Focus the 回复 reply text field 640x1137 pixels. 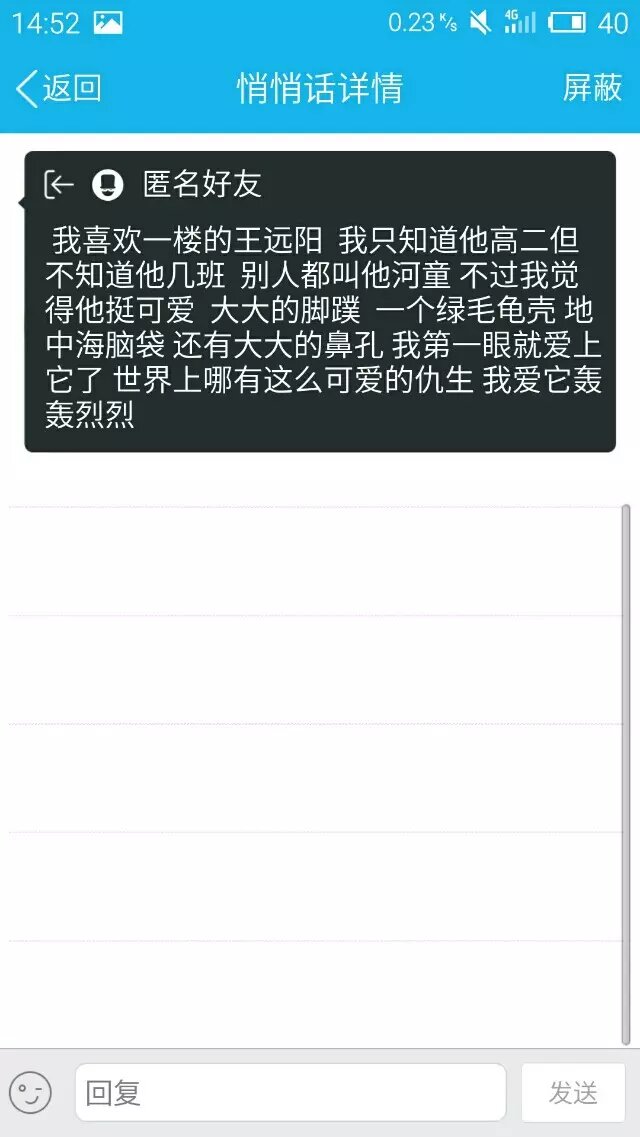pos(290,1092)
